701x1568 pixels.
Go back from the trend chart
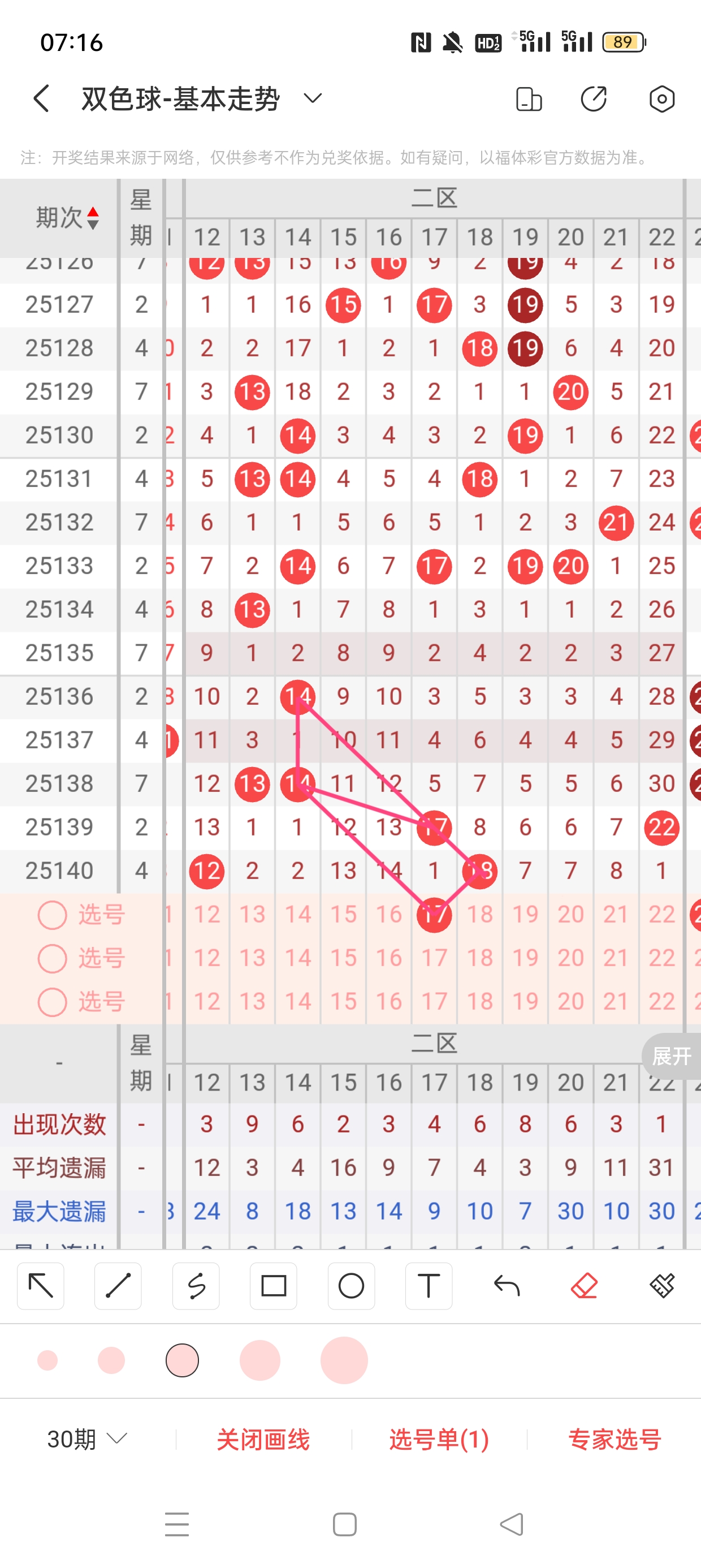41,98
